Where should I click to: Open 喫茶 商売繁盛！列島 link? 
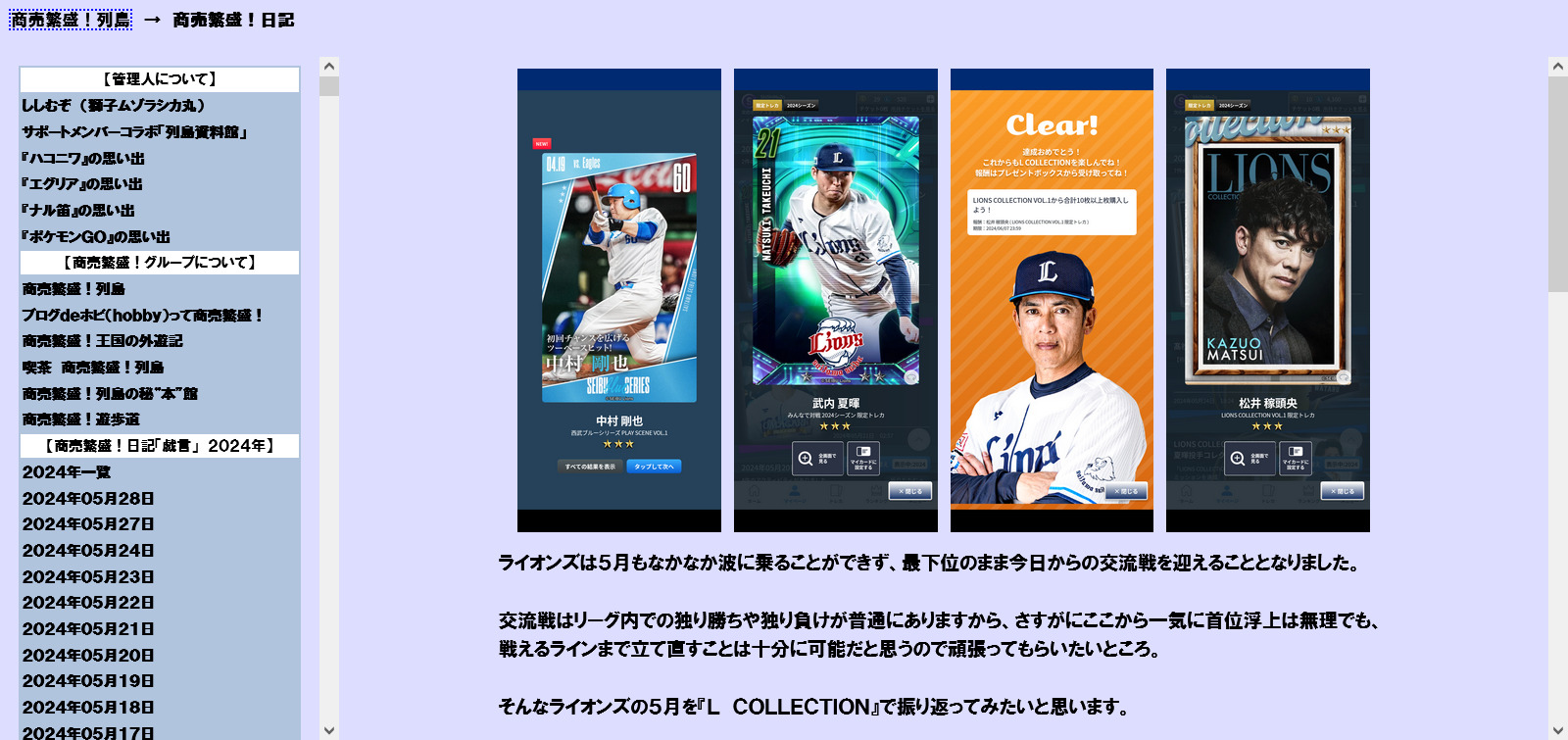93,368
